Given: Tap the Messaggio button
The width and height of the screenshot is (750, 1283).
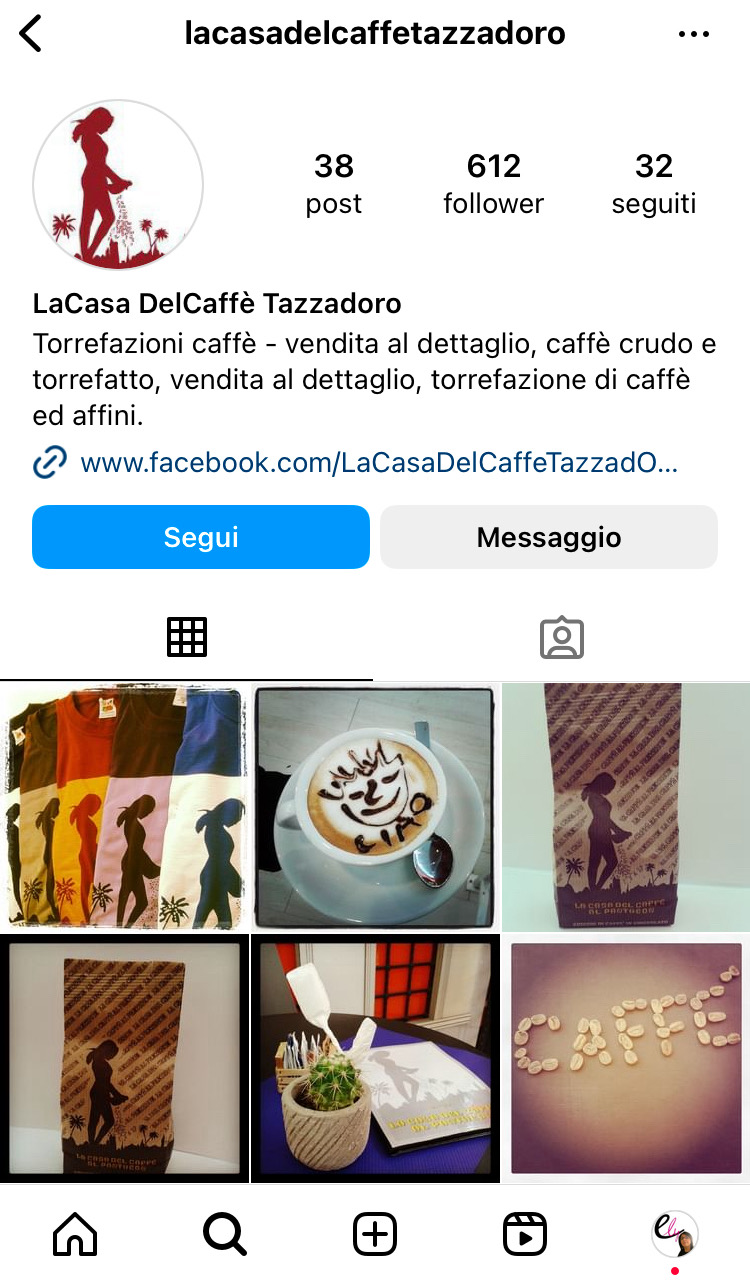Looking at the screenshot, I should click(x=548, y=537).
